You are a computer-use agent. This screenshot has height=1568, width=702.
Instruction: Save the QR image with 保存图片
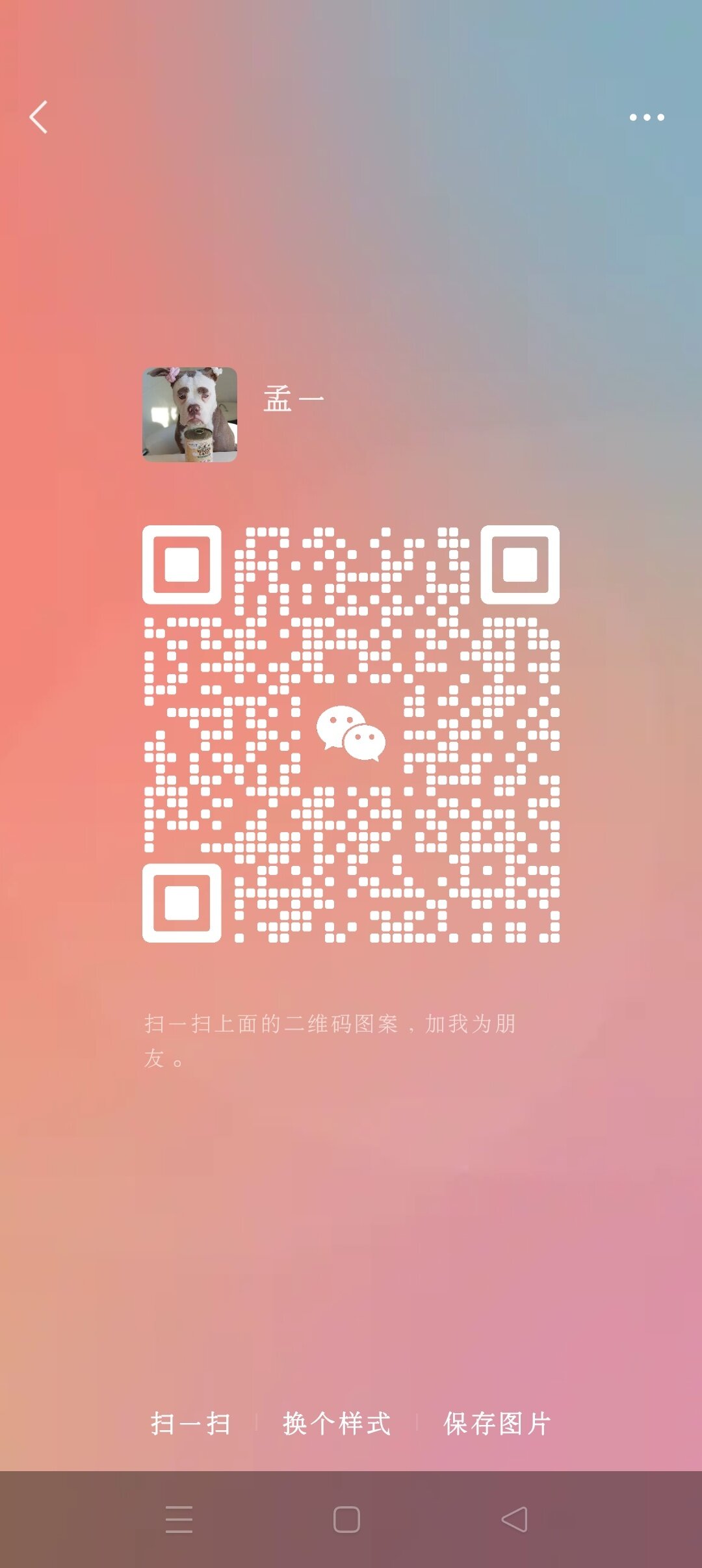[x=497, y=1424]
